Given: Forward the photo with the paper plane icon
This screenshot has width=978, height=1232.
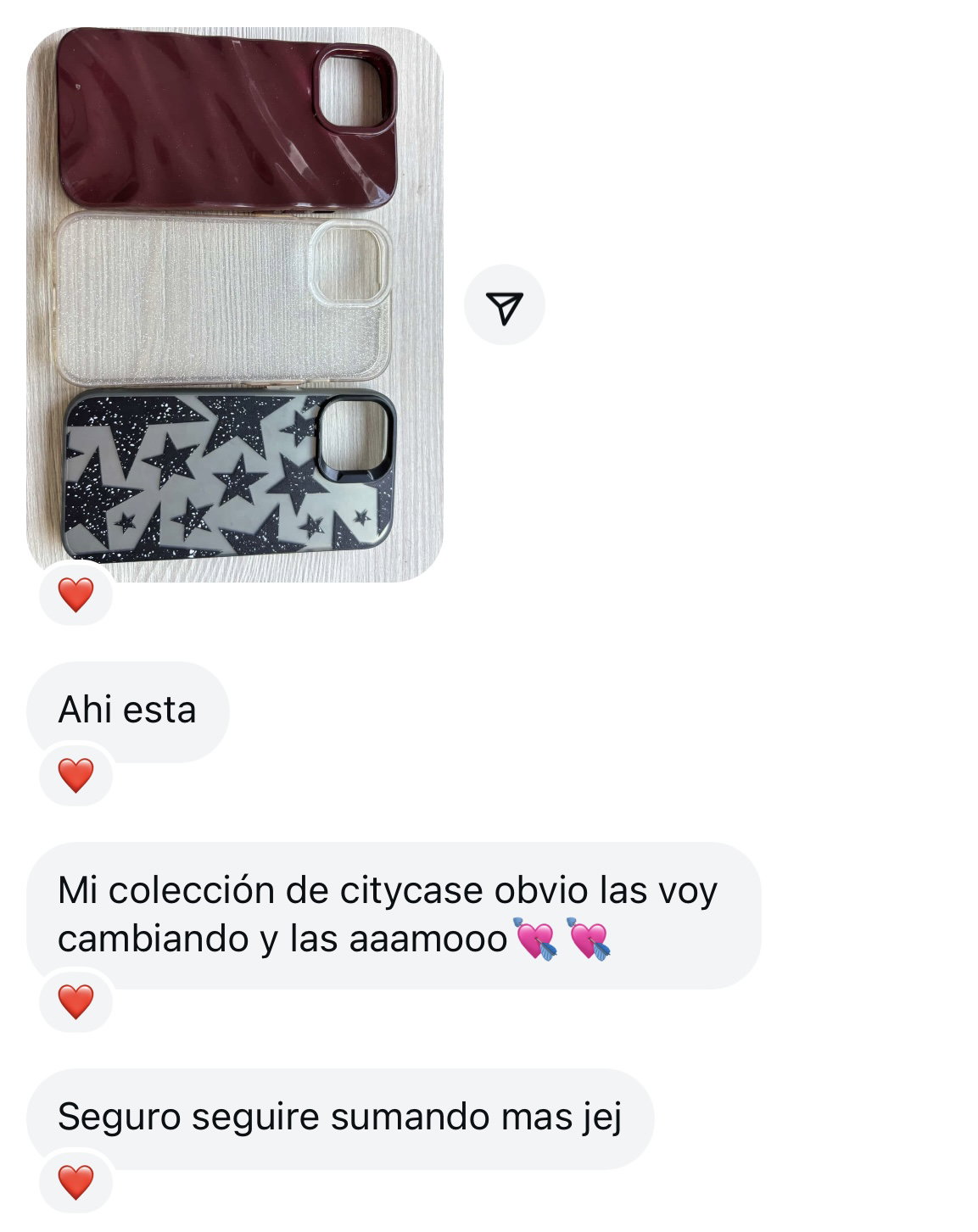Looking at the screenshot, I should tap(505, 305).
